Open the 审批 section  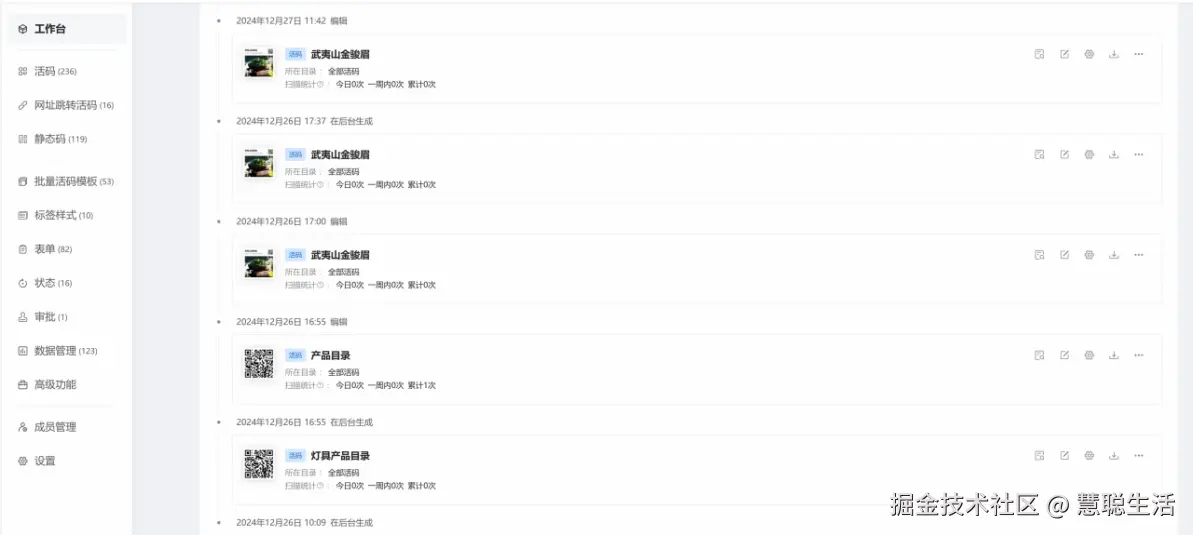pyautogui.click(x=45, y=317)
